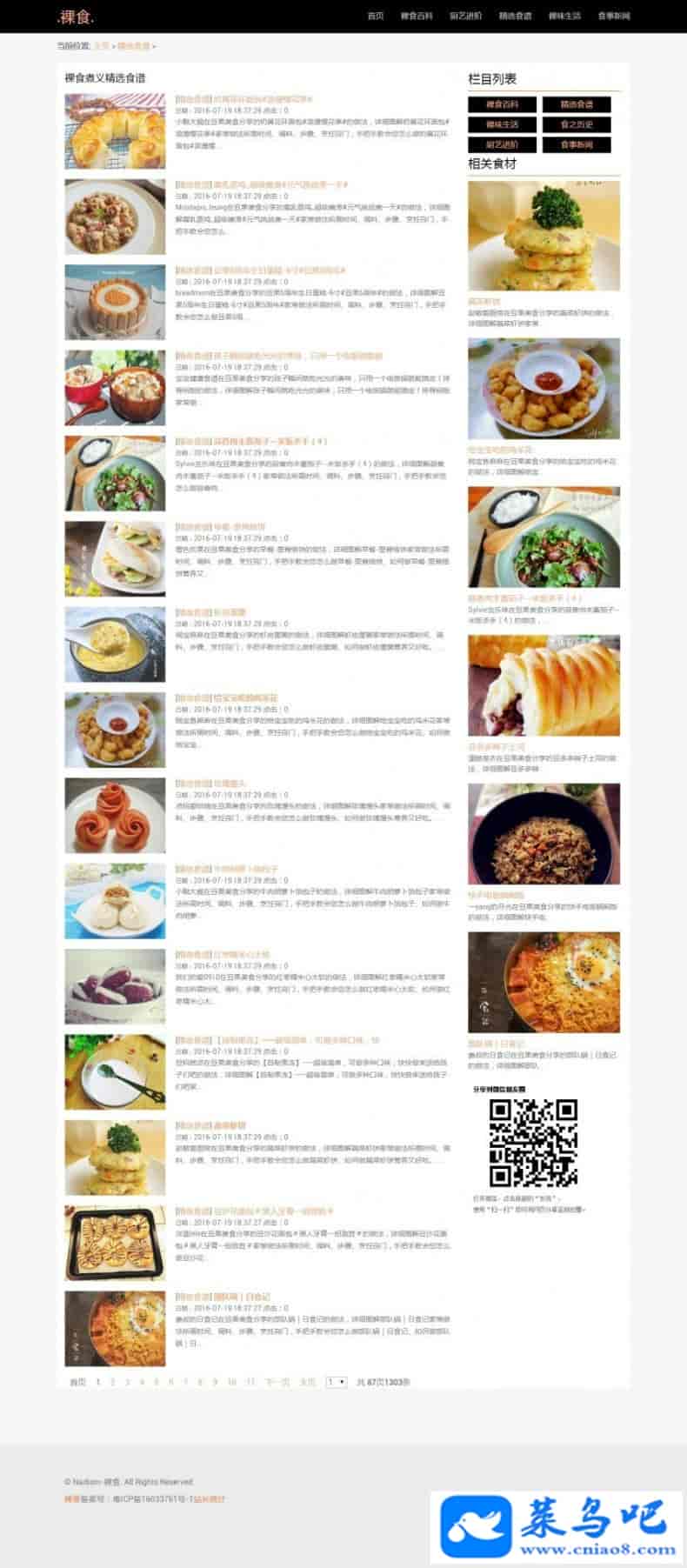The image size is (687, 1568).
Task: Tap the .裸食. site logo
Action: [x=75, y=17]
